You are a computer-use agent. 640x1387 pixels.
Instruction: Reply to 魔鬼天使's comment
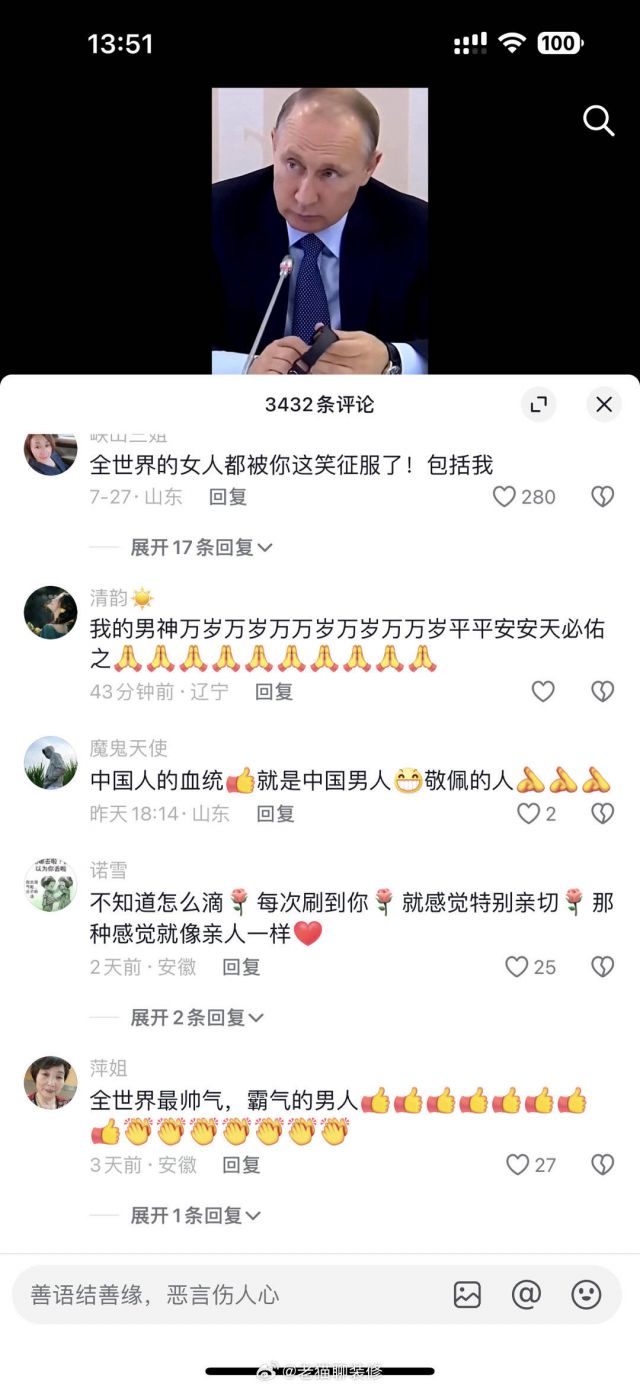(275, 814)
